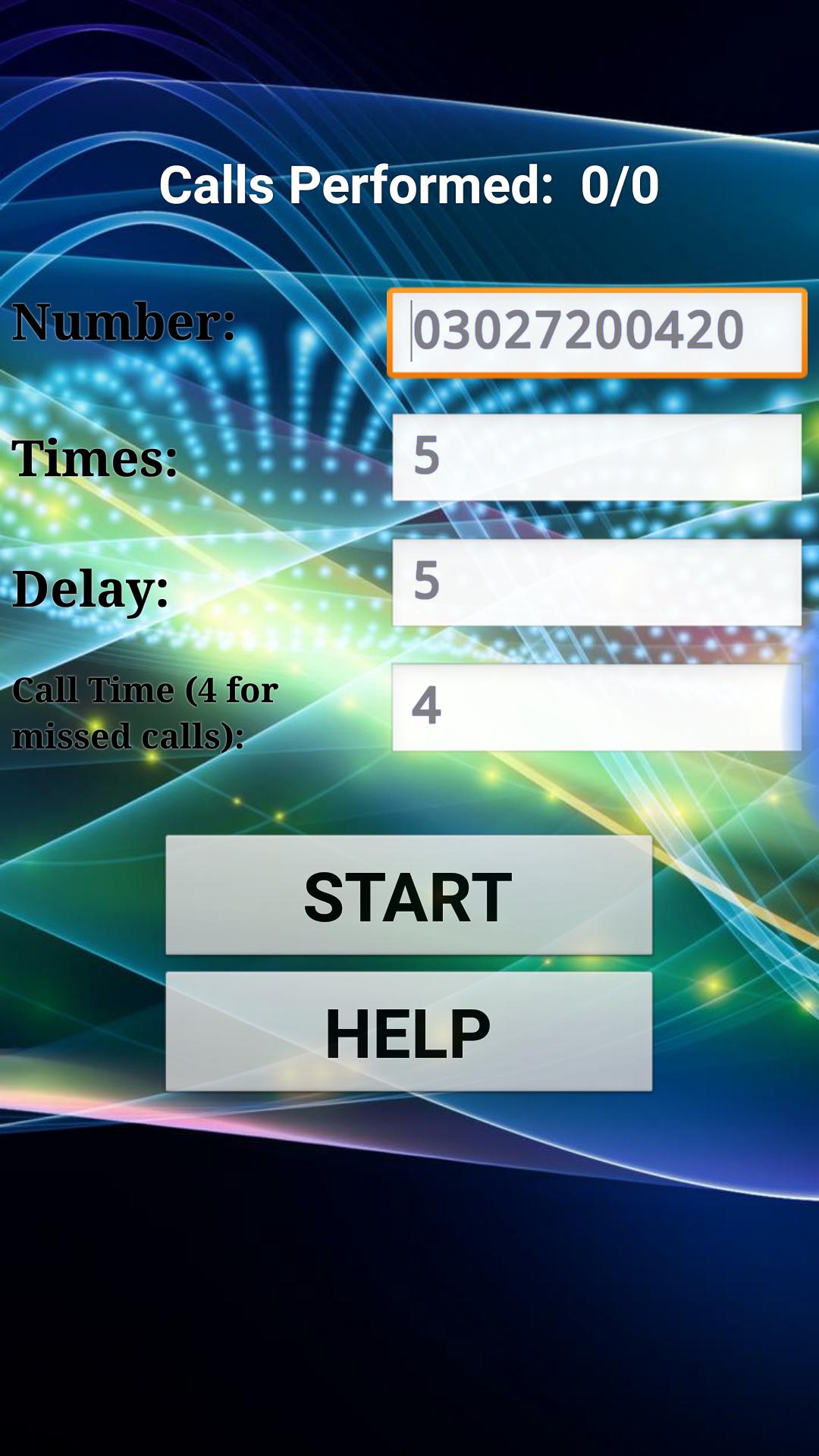Hit the START button
The width and height of the screenshot is (819, 1456).
point(409,896)
